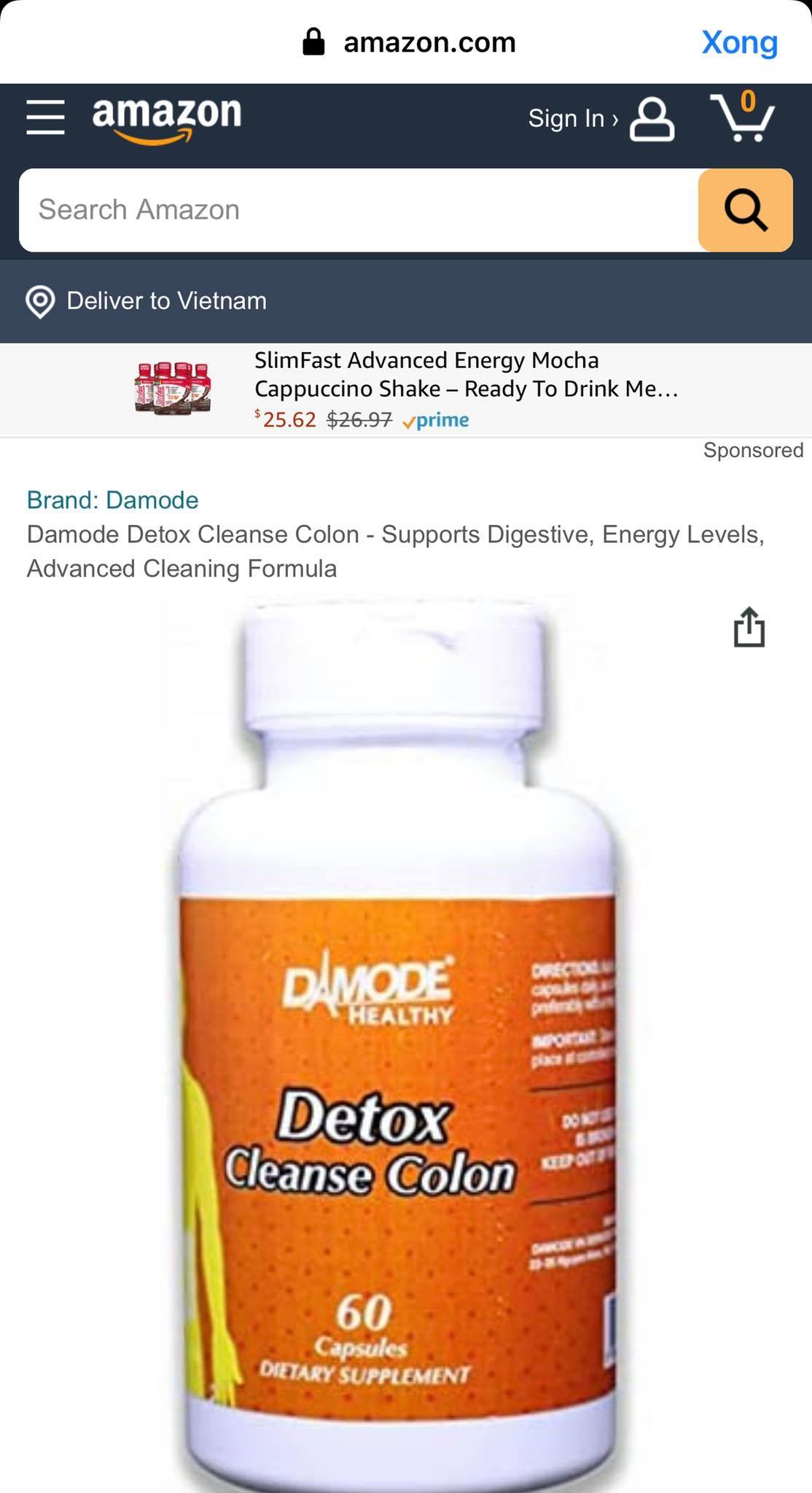This screenshot has height=1493, width=812.
Task: Focus the Search Amazon field
Action: 357,210
